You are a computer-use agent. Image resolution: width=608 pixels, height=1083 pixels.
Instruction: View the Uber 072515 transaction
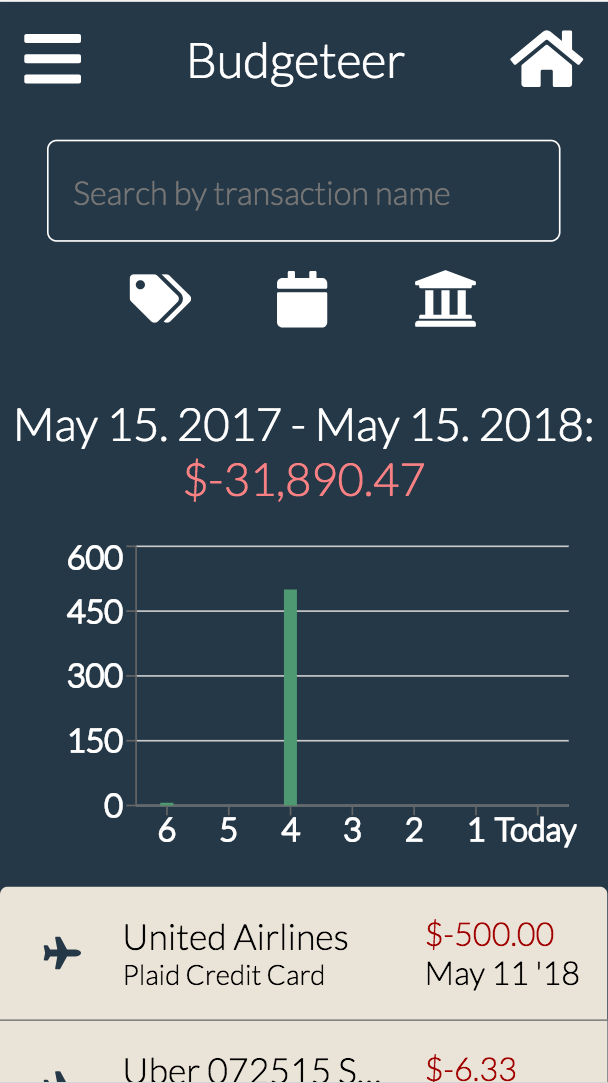[303, 1063]
